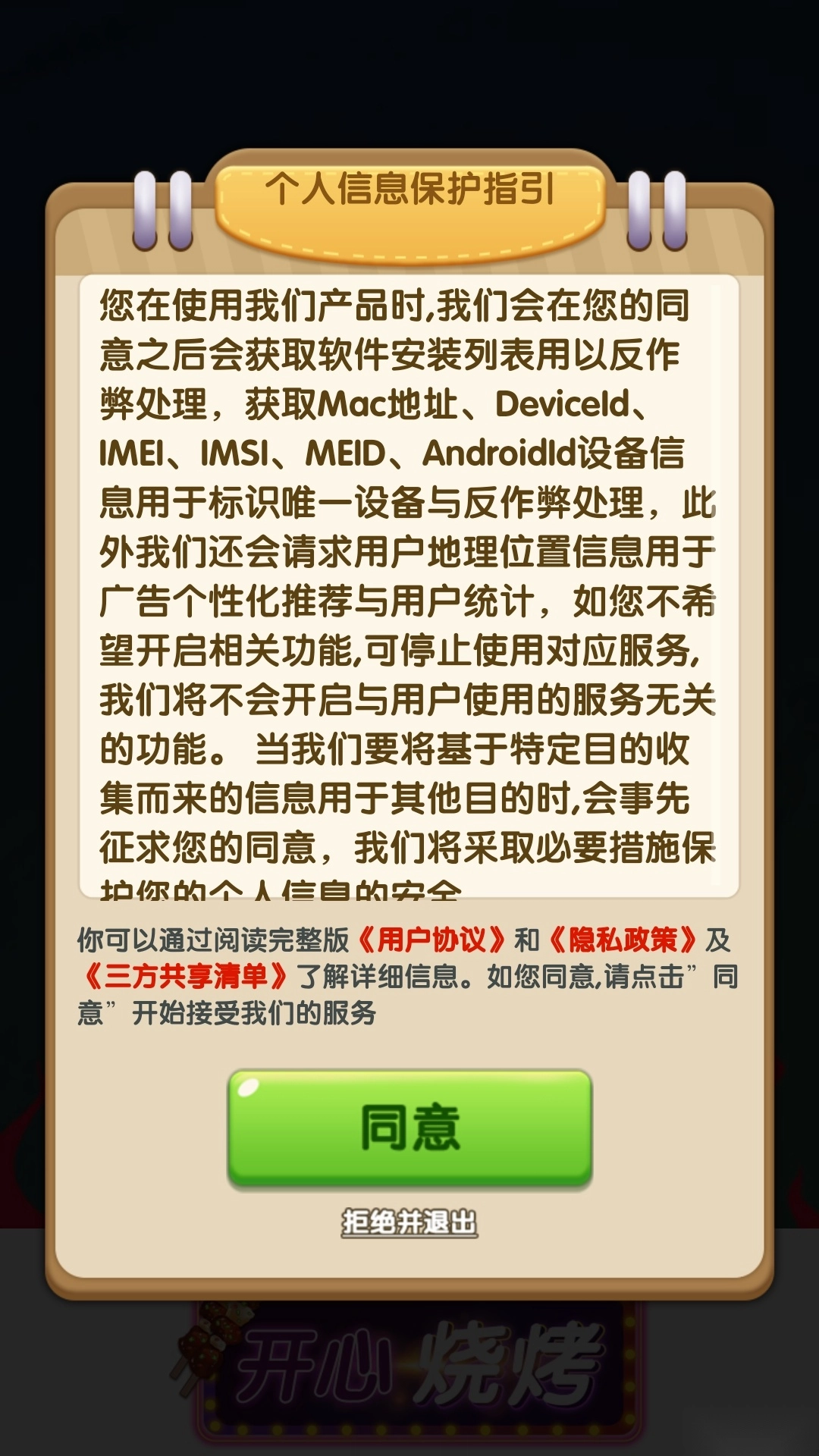819x1456 pixels.
Task: Tap the green 同意 button
Action: 409,1127
